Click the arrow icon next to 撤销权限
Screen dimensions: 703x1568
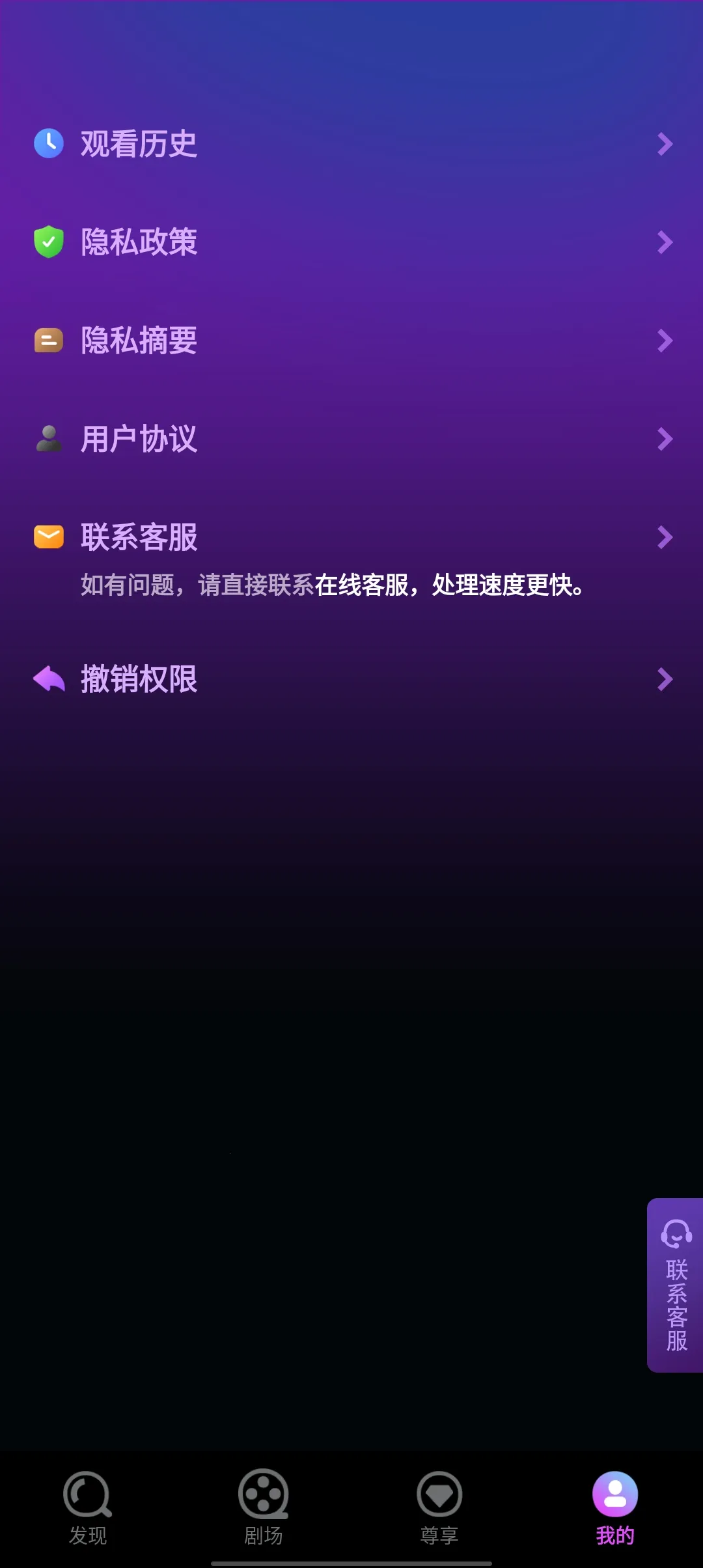coord(48,679)
